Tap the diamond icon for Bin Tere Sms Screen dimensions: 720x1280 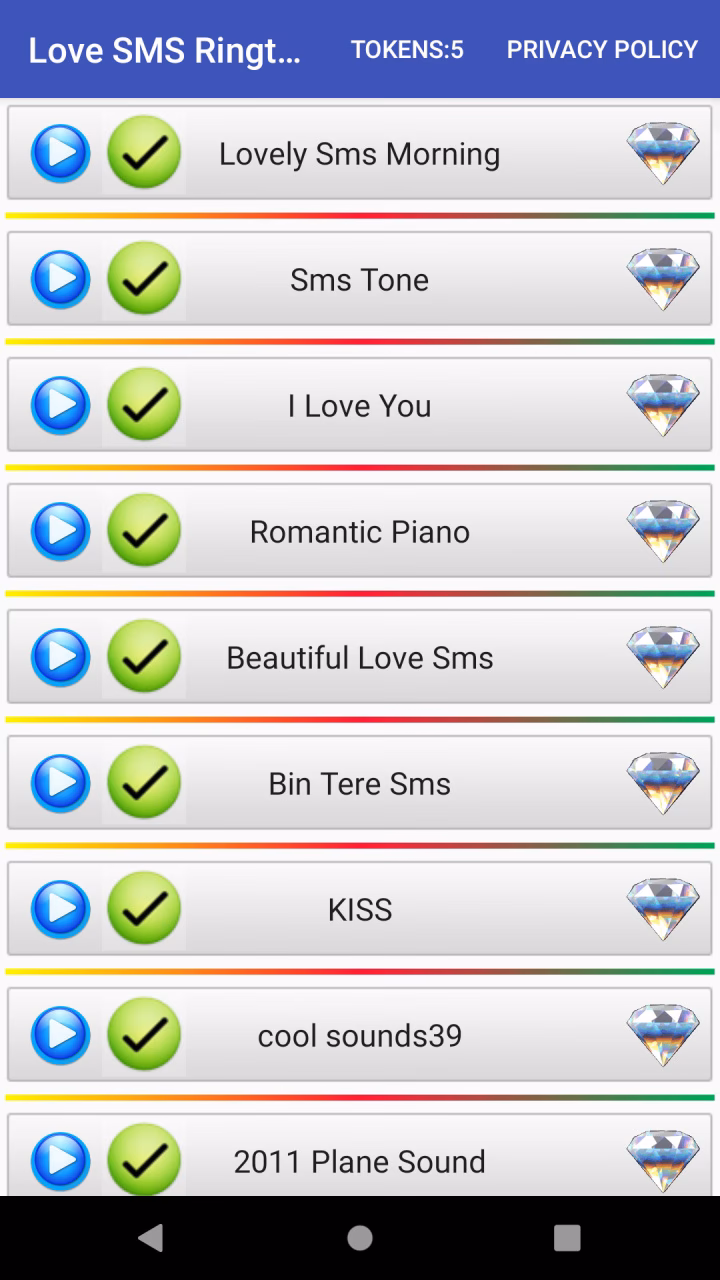point(663,782)
